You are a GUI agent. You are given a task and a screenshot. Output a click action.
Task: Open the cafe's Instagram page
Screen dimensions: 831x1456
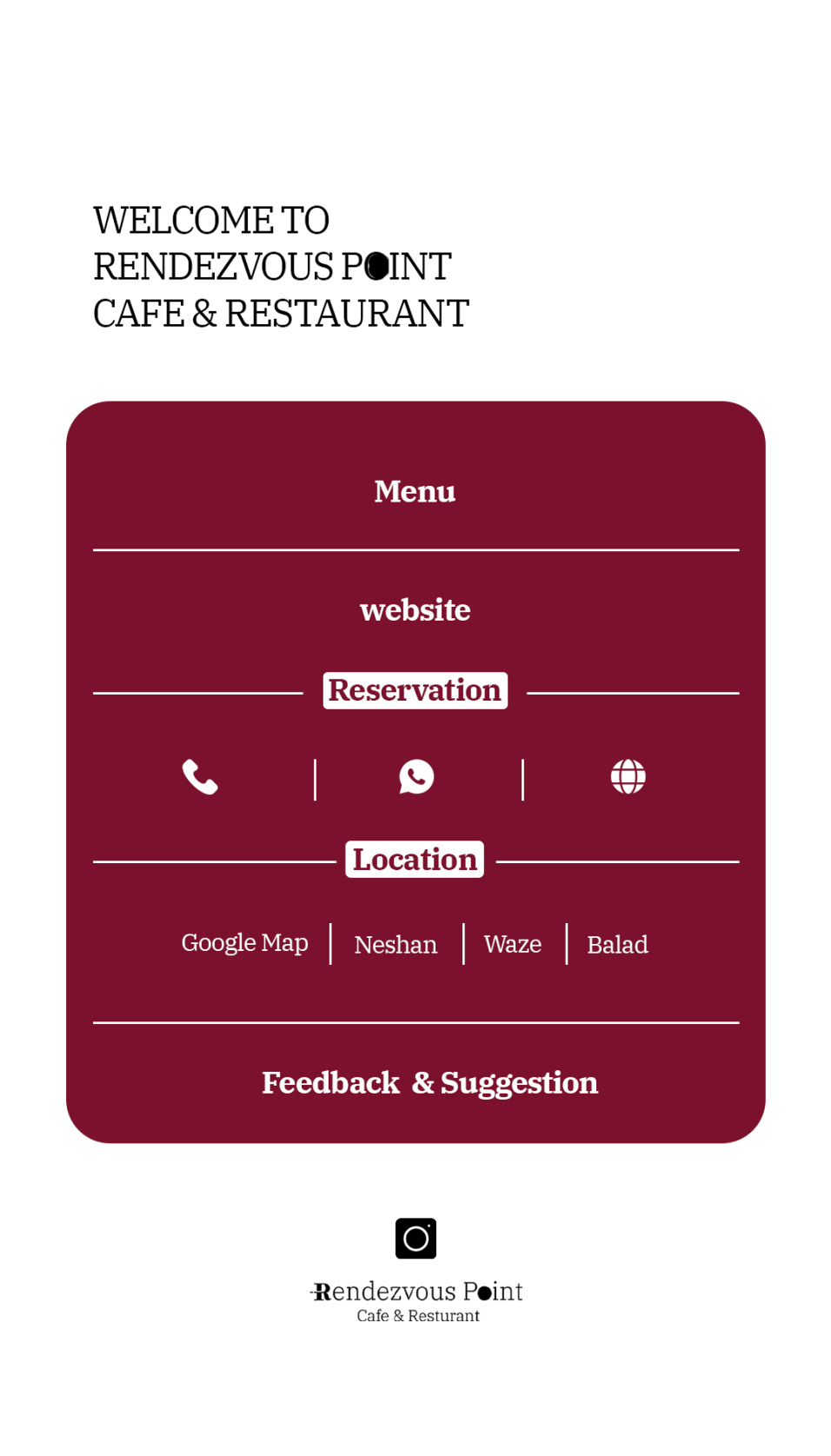(415, 1239)
